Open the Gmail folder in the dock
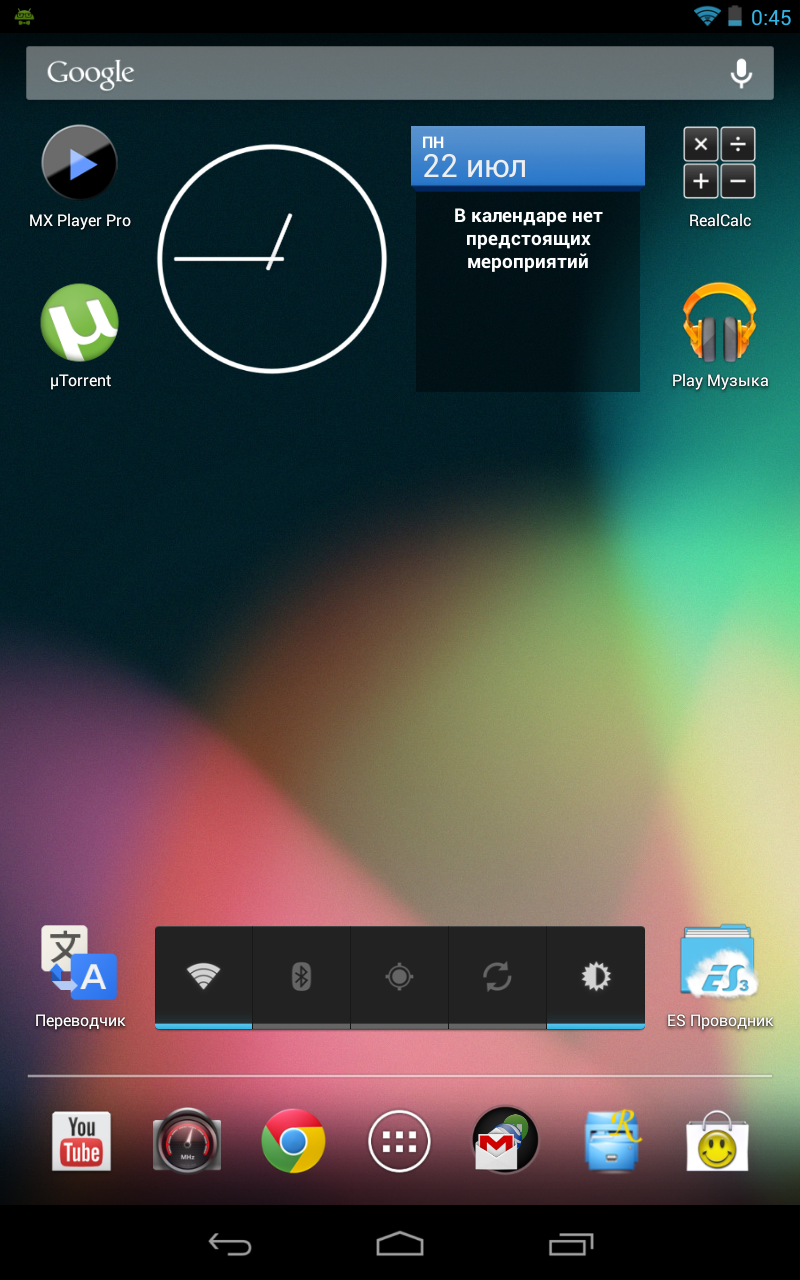800x1280 pixels. coord(505,1140)
